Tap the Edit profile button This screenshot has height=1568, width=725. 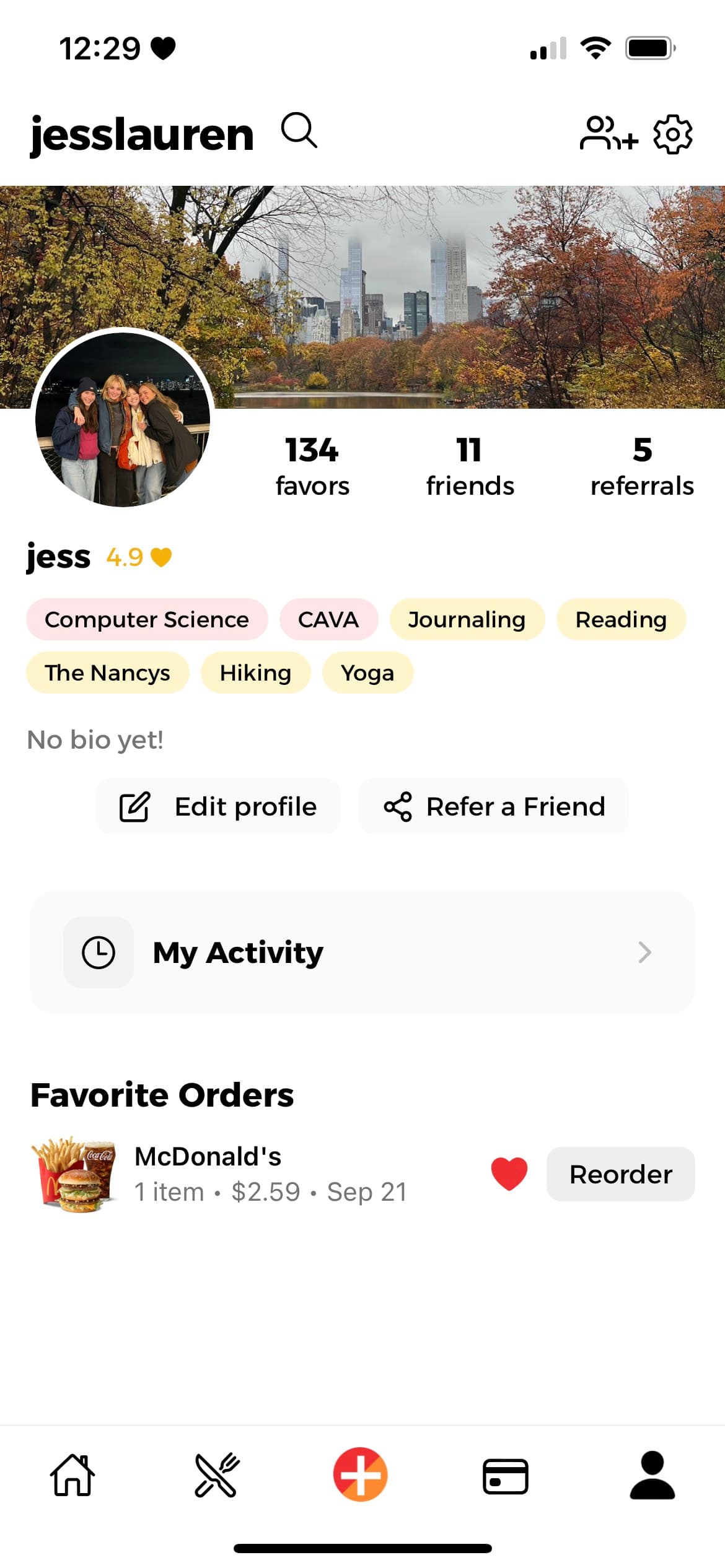(x=218, y=806)
